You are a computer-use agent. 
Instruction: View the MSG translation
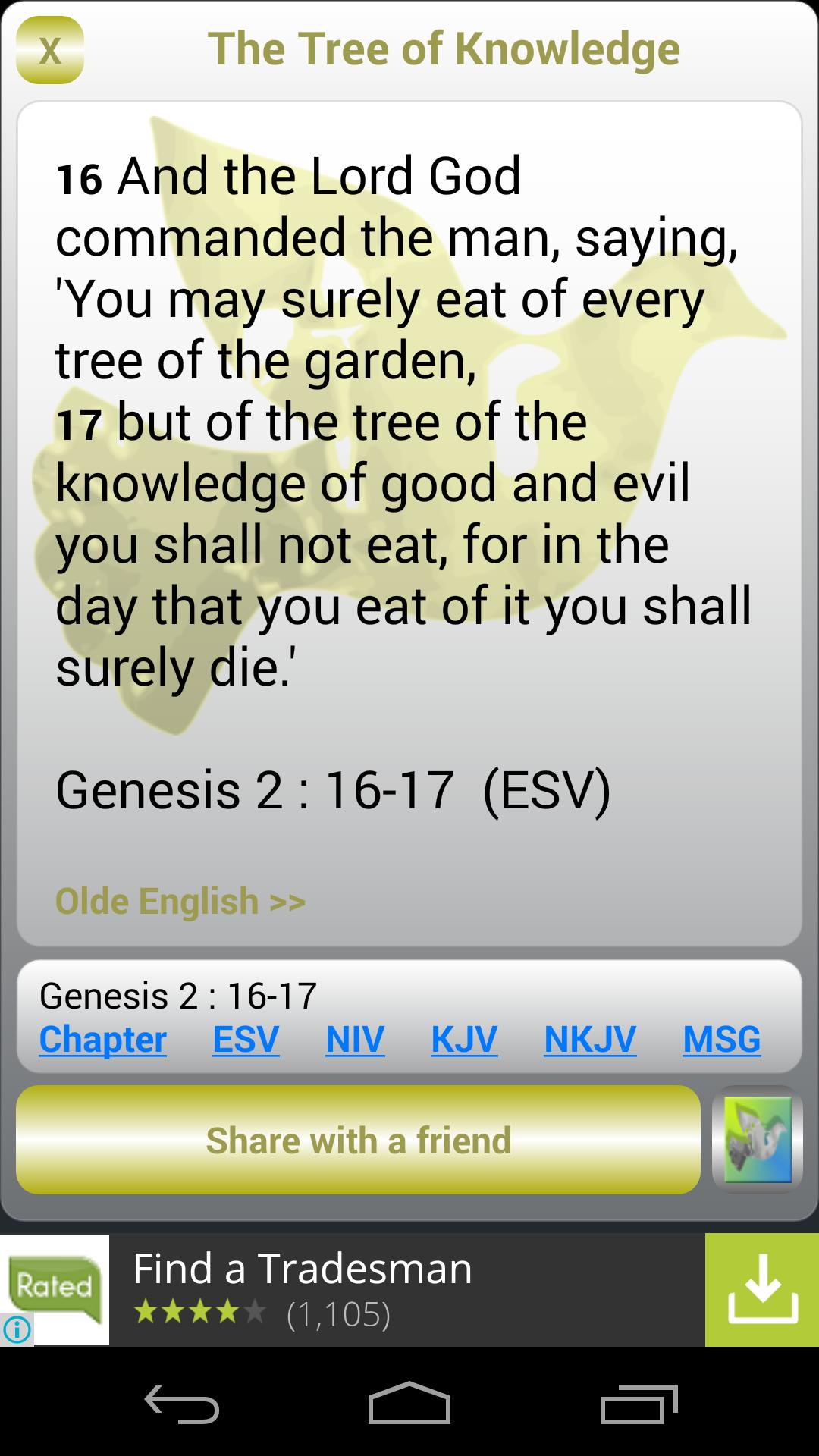pyautogui.click(x=721, y=1040)
